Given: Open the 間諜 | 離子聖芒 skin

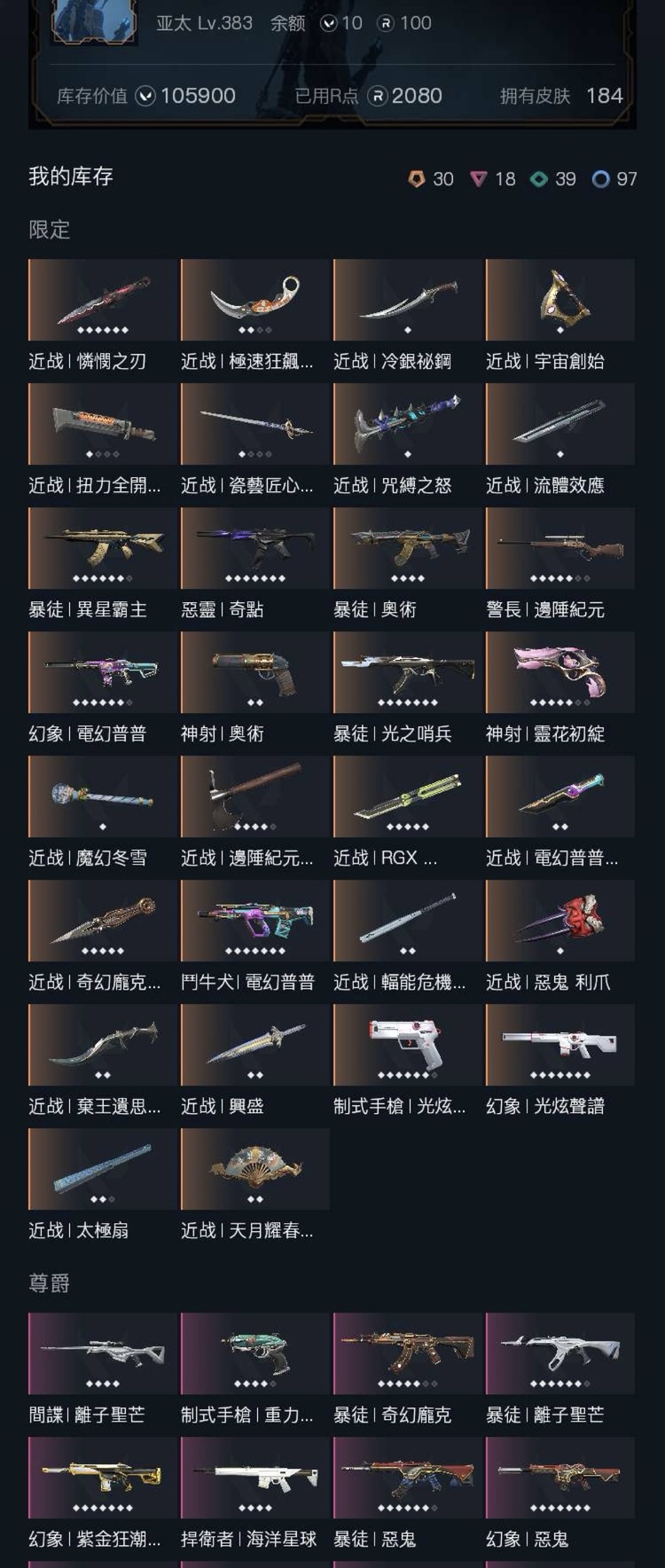Looking at the screenshot, I should [103, 1354].
